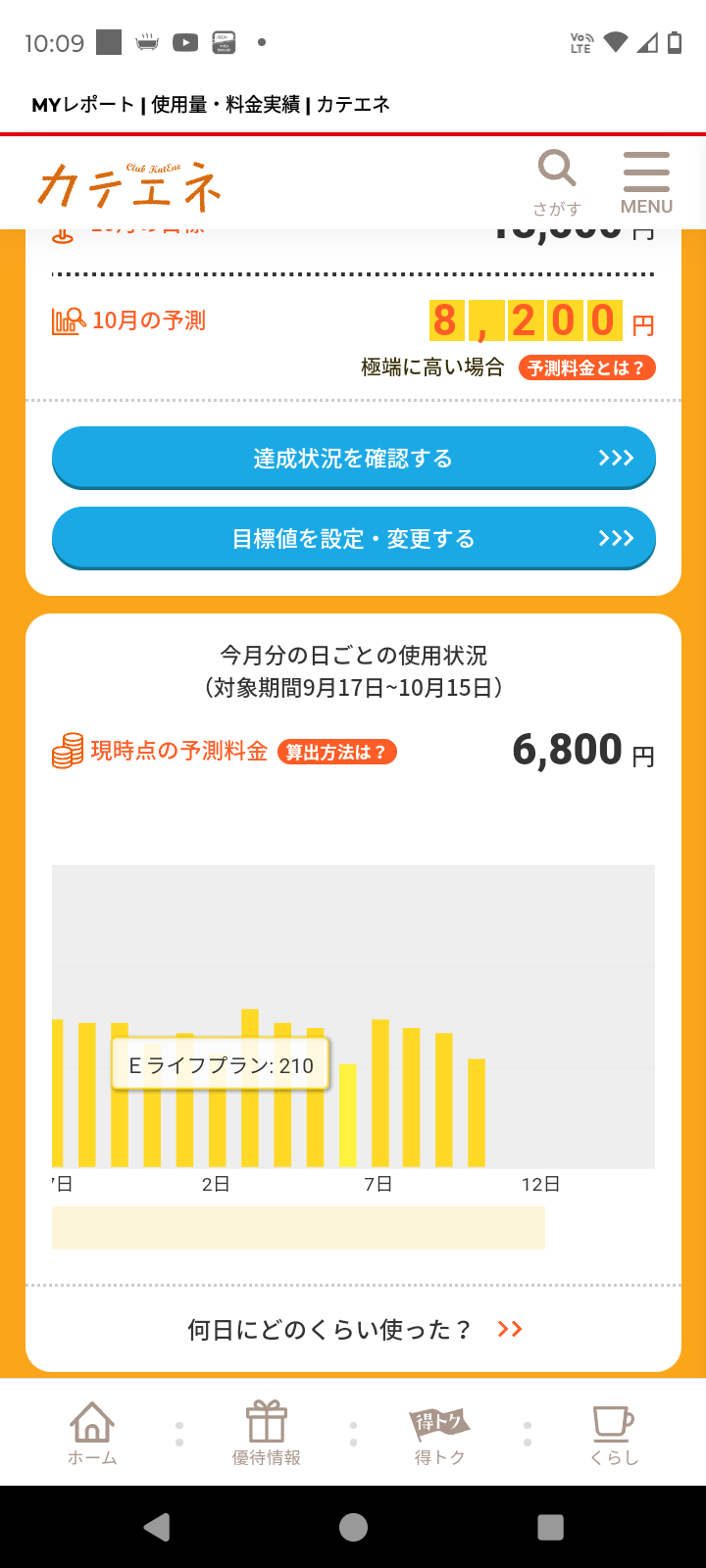Open the さがす search icon
The height and width of the screenshot is (1568, 706).
coord(557,182)
